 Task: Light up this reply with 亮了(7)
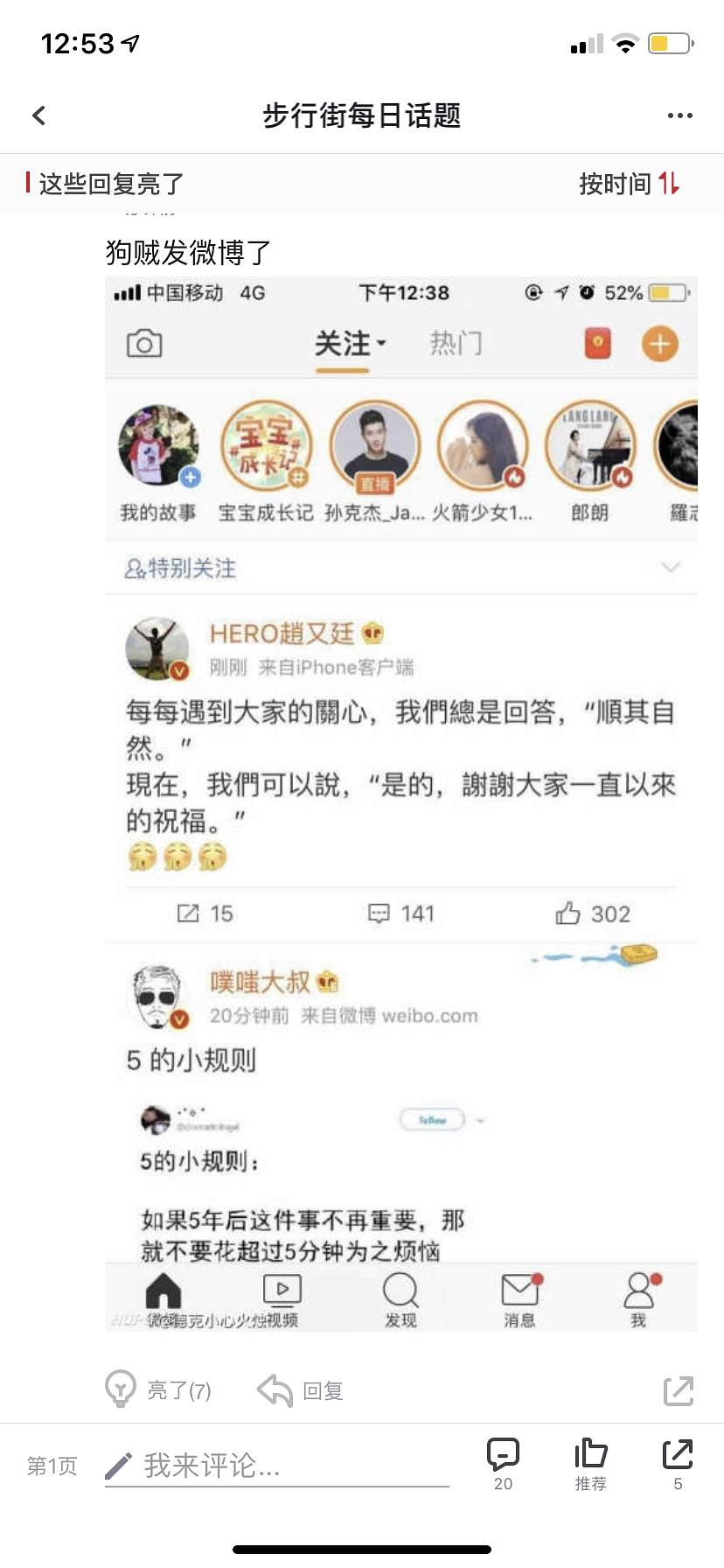[x=158, y=1389]
